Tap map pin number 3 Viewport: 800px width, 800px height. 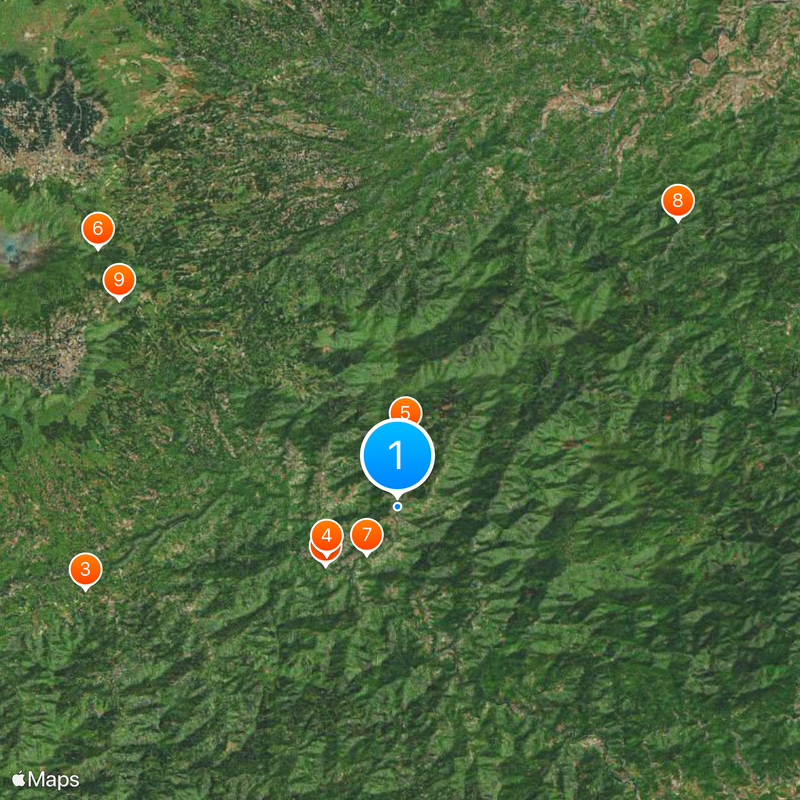tap(85, 570)
